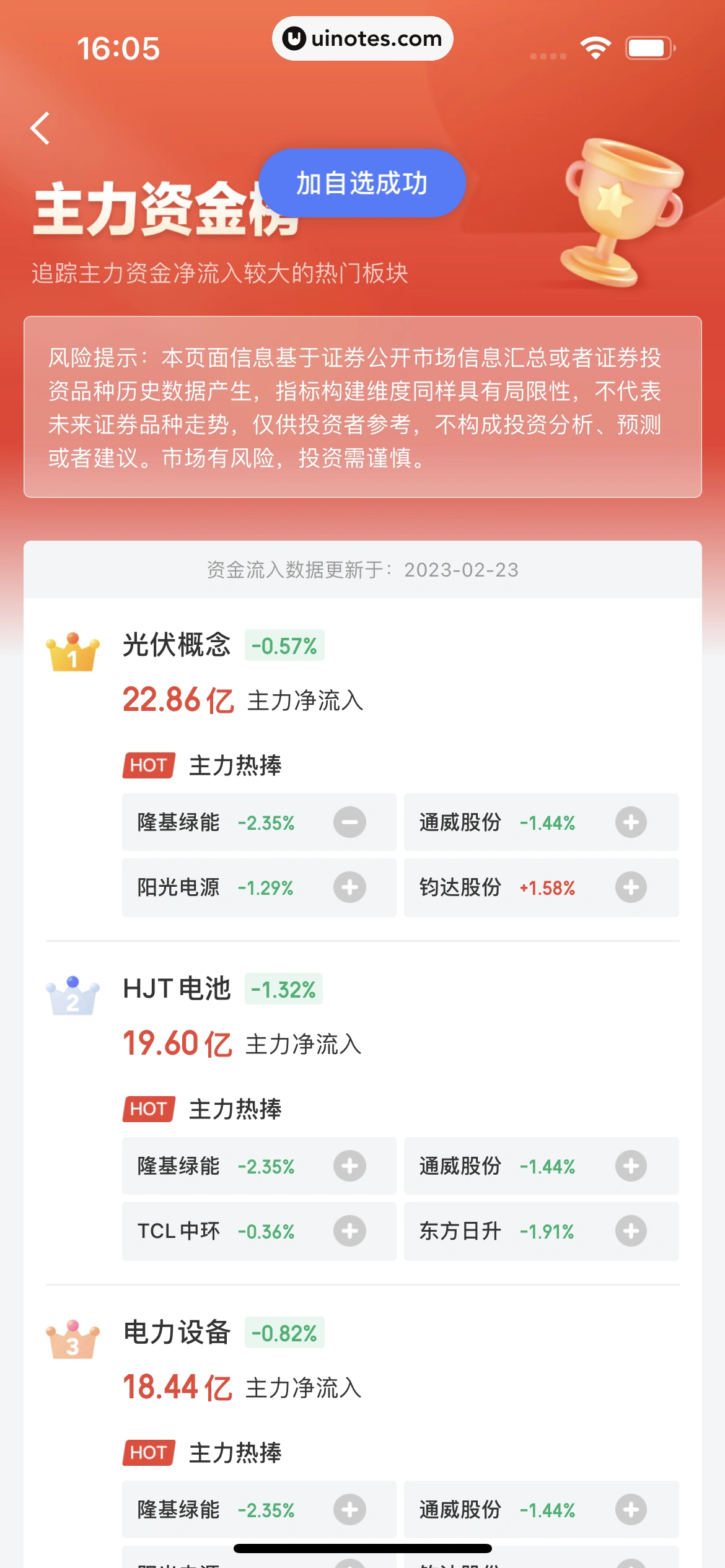Add 阳光电源 to watchlist via plus button
Viewport: 725px width, 1568px height.
350,887
